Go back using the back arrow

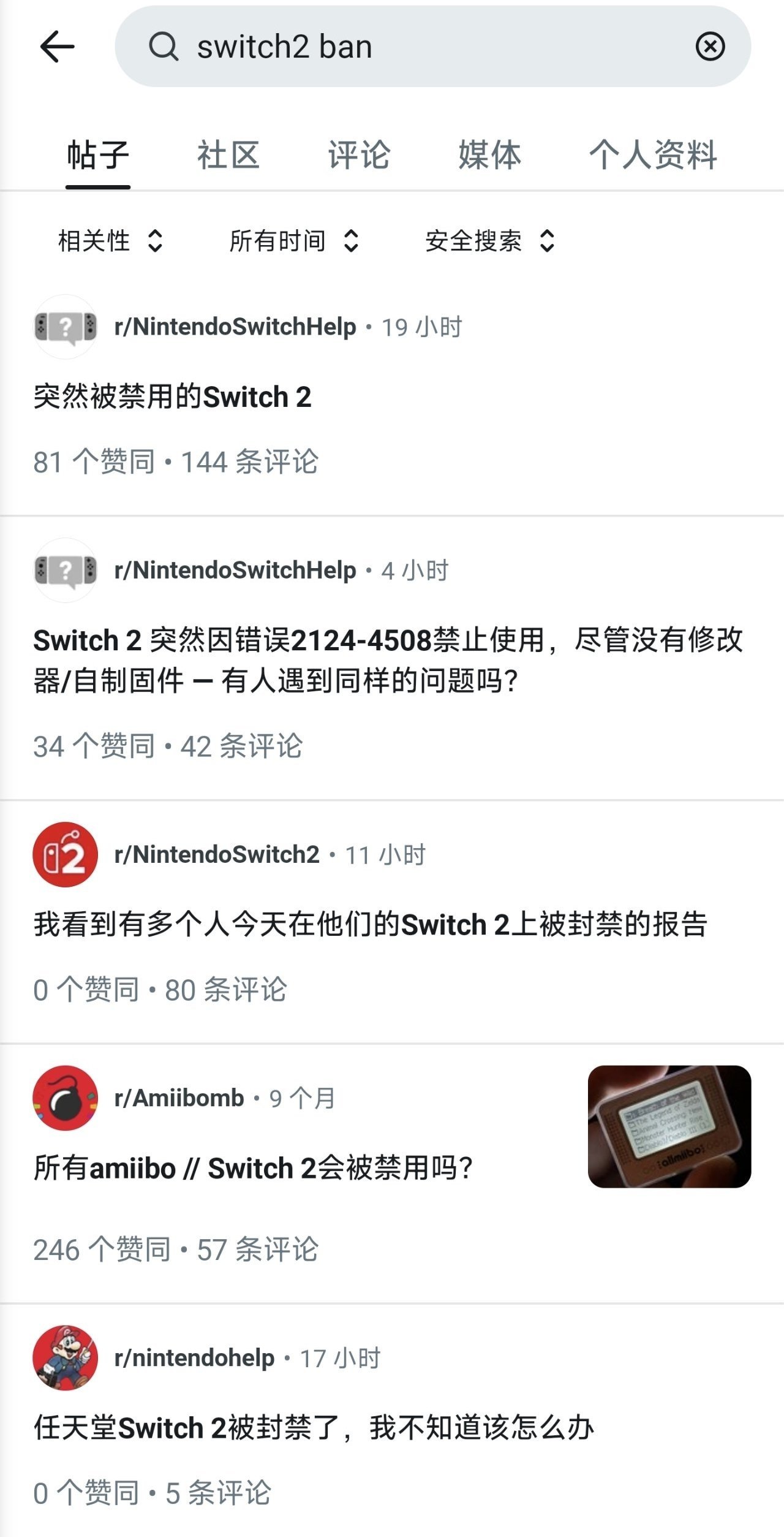(x=57, y=47)
